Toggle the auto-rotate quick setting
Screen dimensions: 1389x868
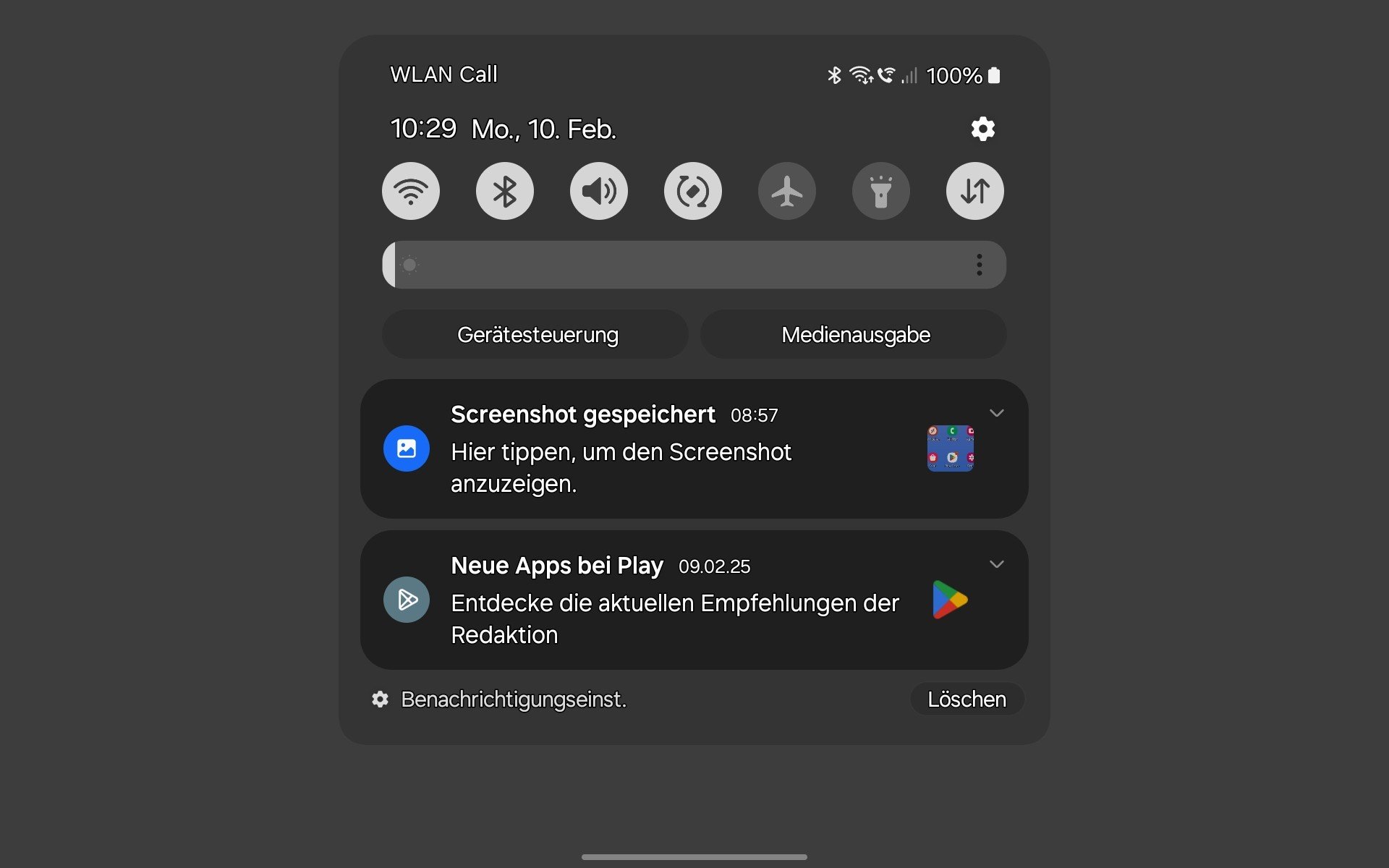click(x=693, y=191)
